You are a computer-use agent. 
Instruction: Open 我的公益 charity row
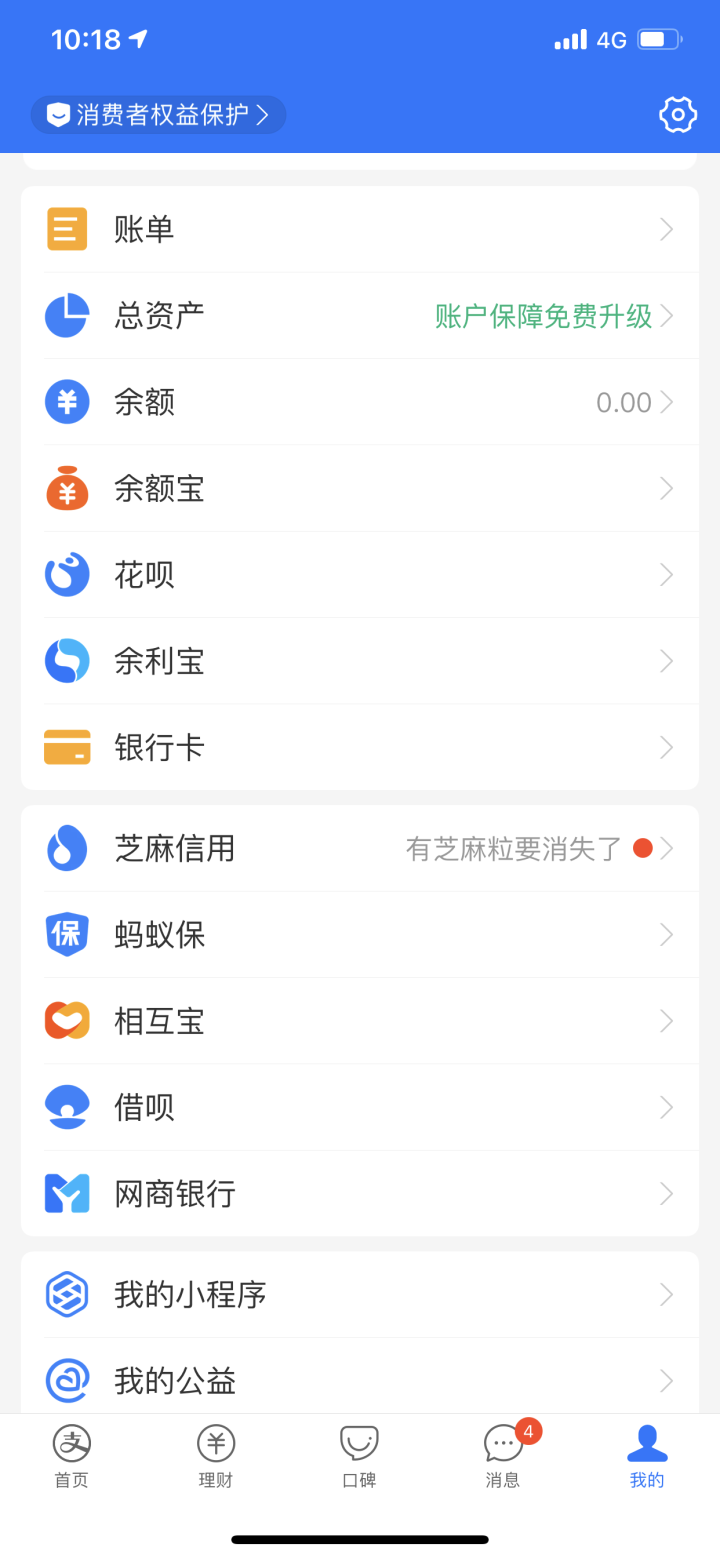coord(360,1381)
